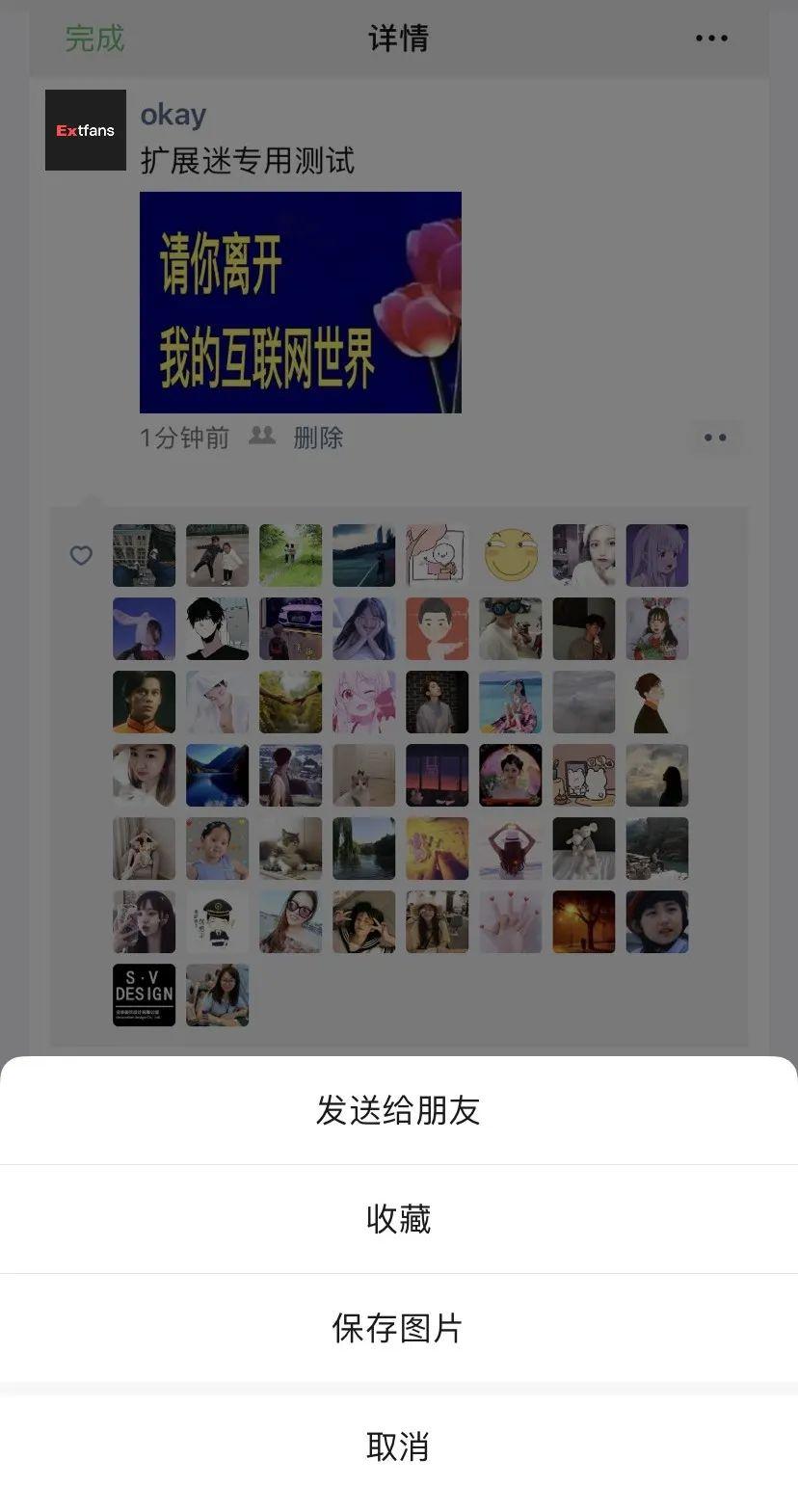Select 收藏 to add to favorites

coord(399,1219)
